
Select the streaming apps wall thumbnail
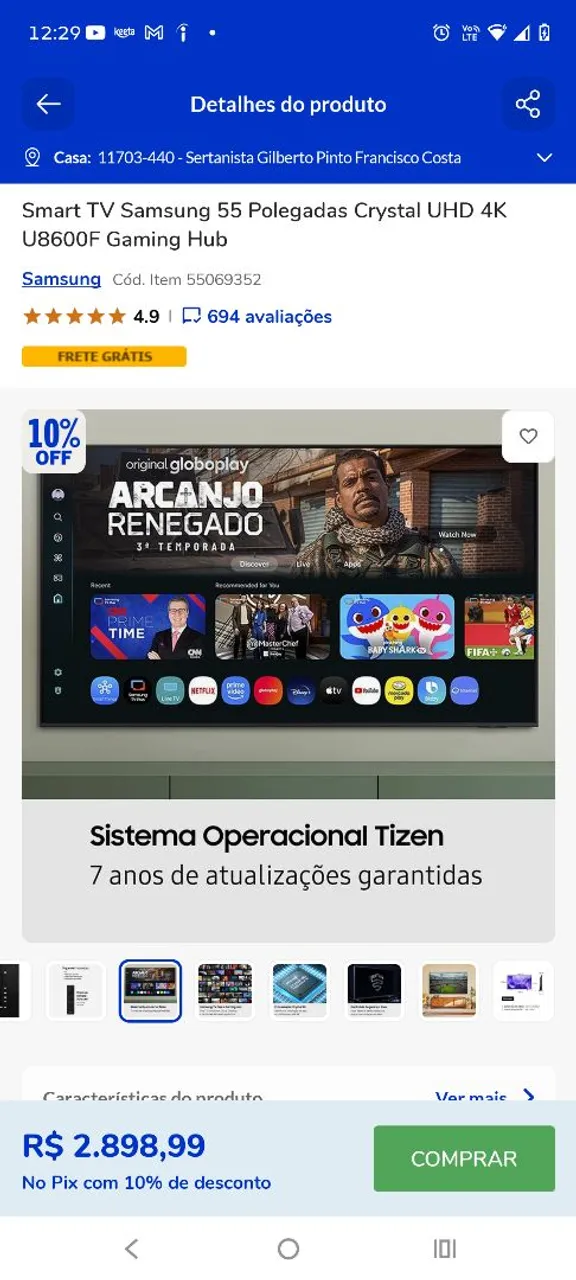(x=225, y=991)
